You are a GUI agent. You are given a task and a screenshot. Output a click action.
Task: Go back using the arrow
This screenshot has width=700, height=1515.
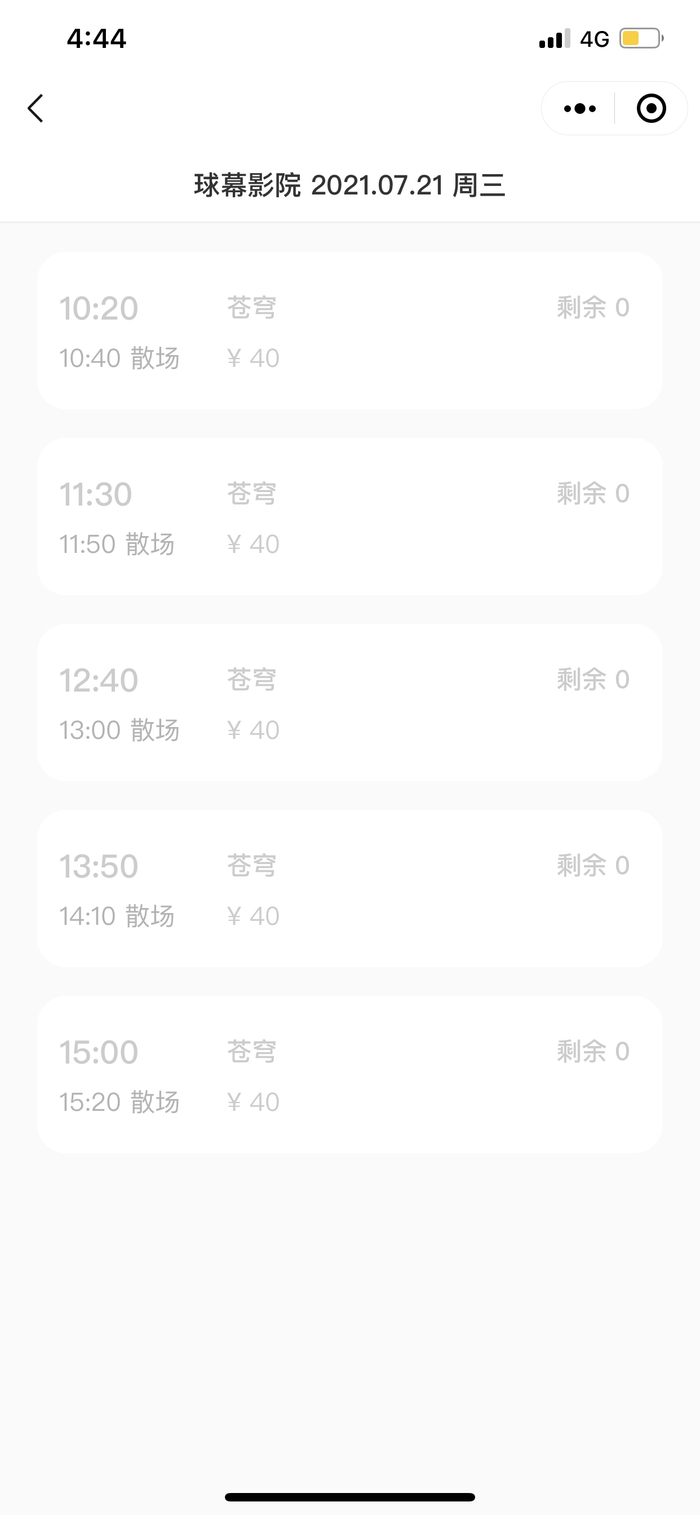pos(36,108)
